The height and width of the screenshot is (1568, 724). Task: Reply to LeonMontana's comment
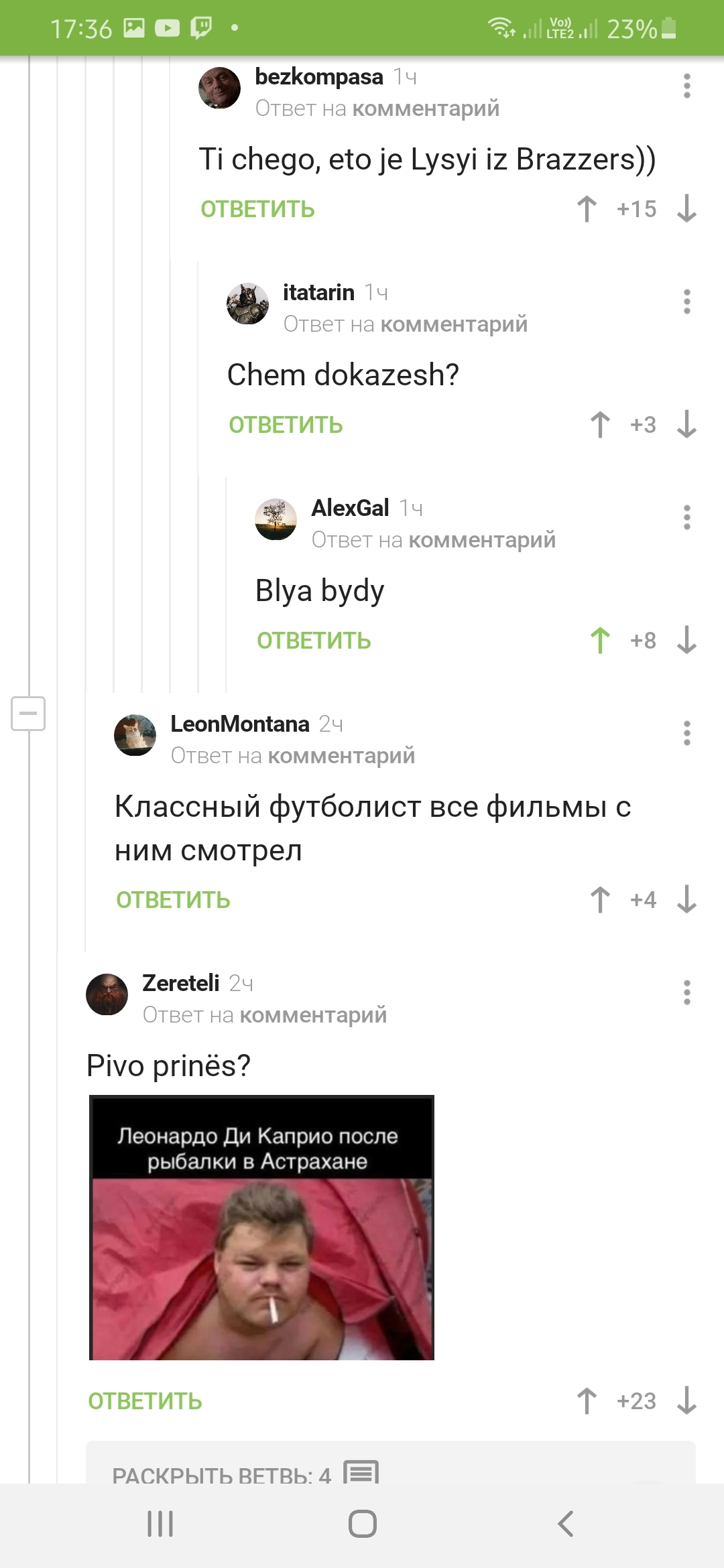[x=173, y=901]
